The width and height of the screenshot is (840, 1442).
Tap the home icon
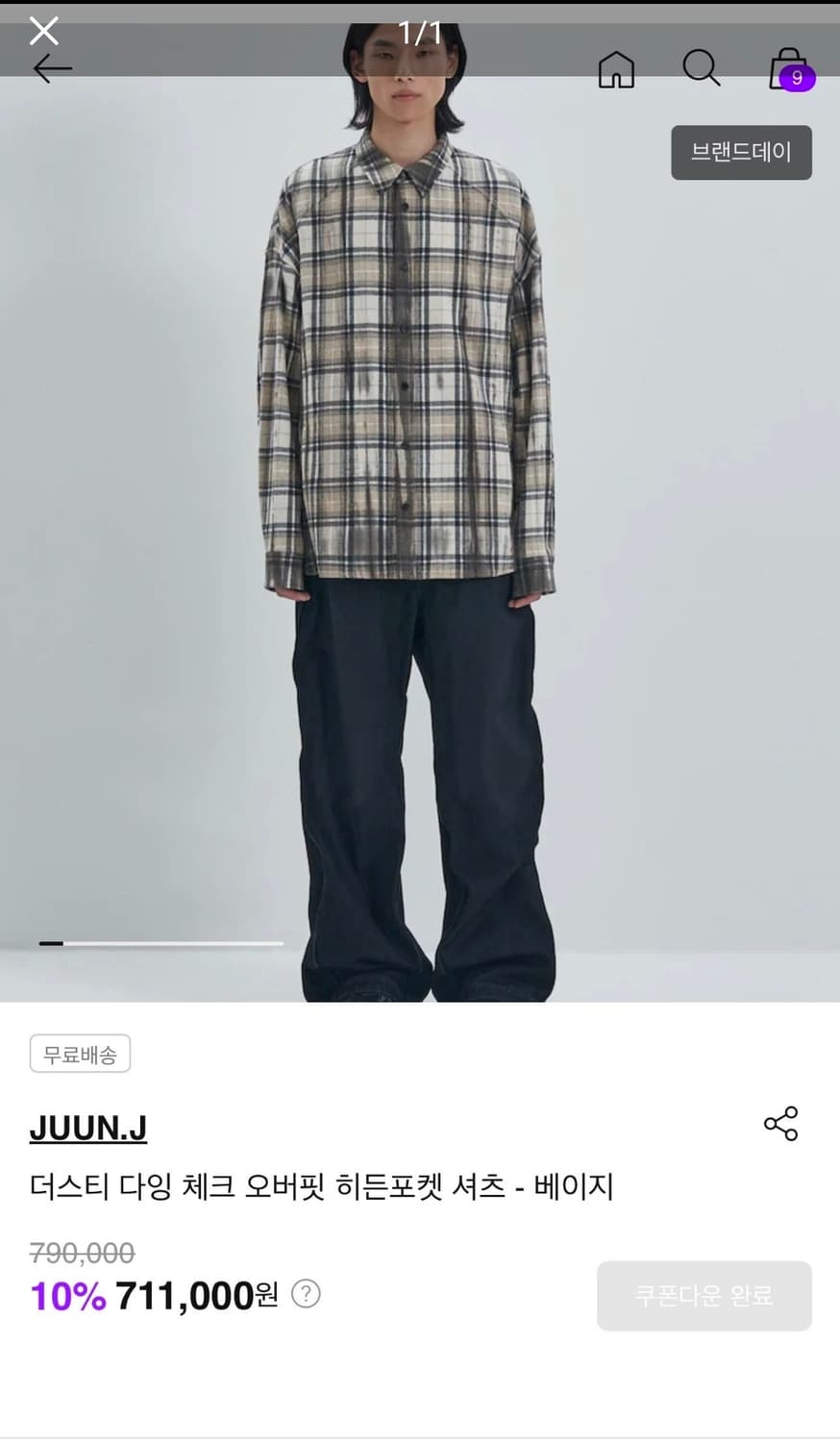616,68
